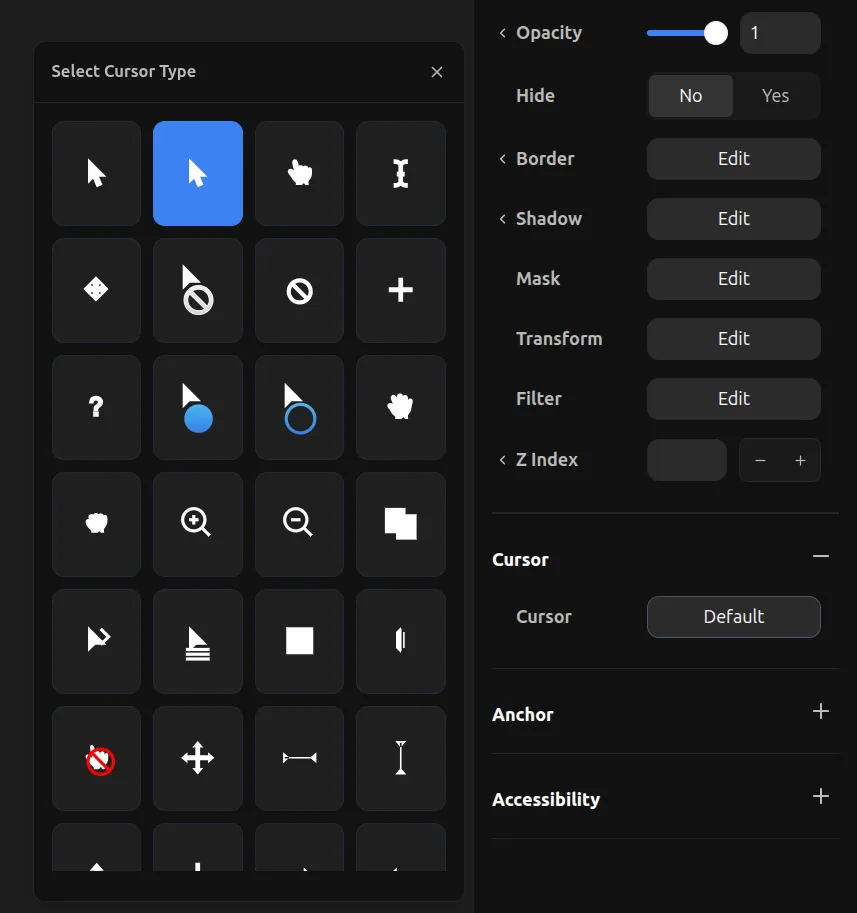
Task: Open the Cursor Default picker
Action: 733,617
